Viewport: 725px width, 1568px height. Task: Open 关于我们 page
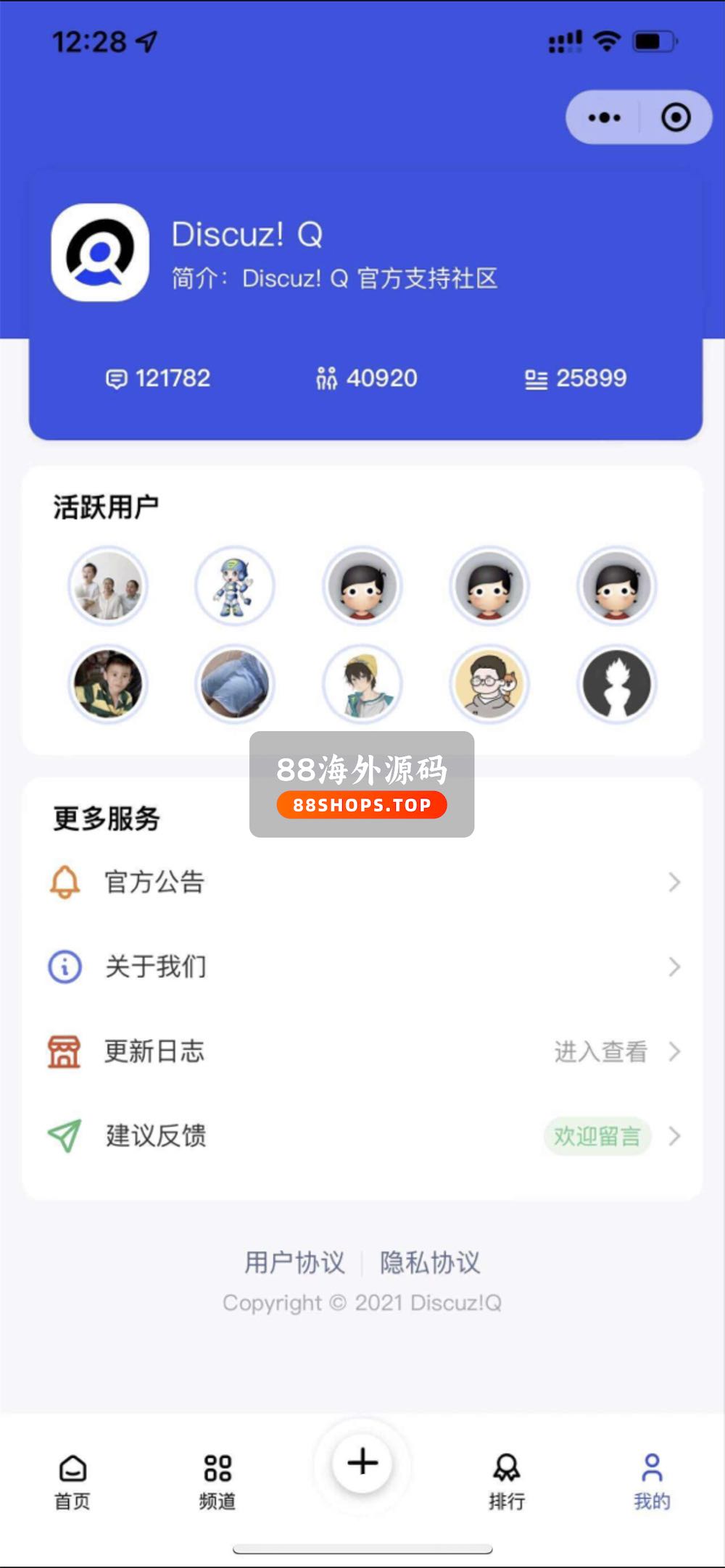click(362, 967)
